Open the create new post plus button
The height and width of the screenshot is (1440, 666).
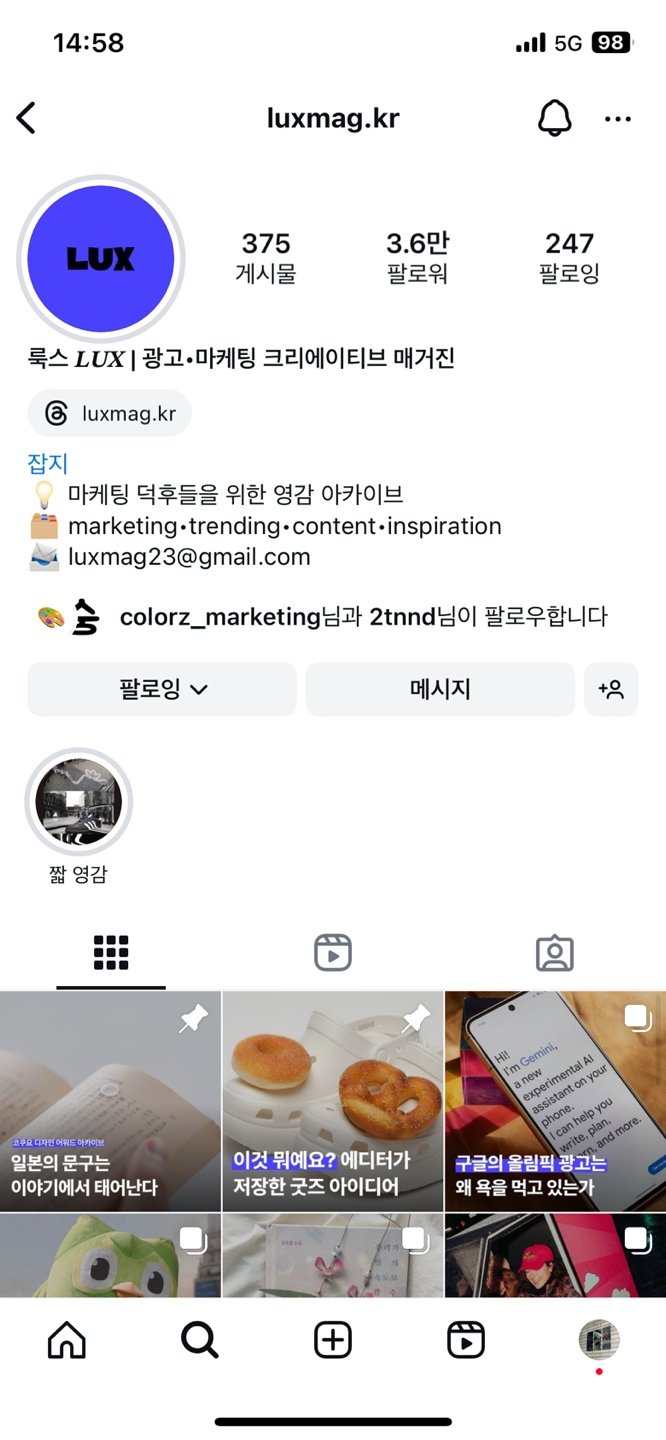coord(333,1340)
